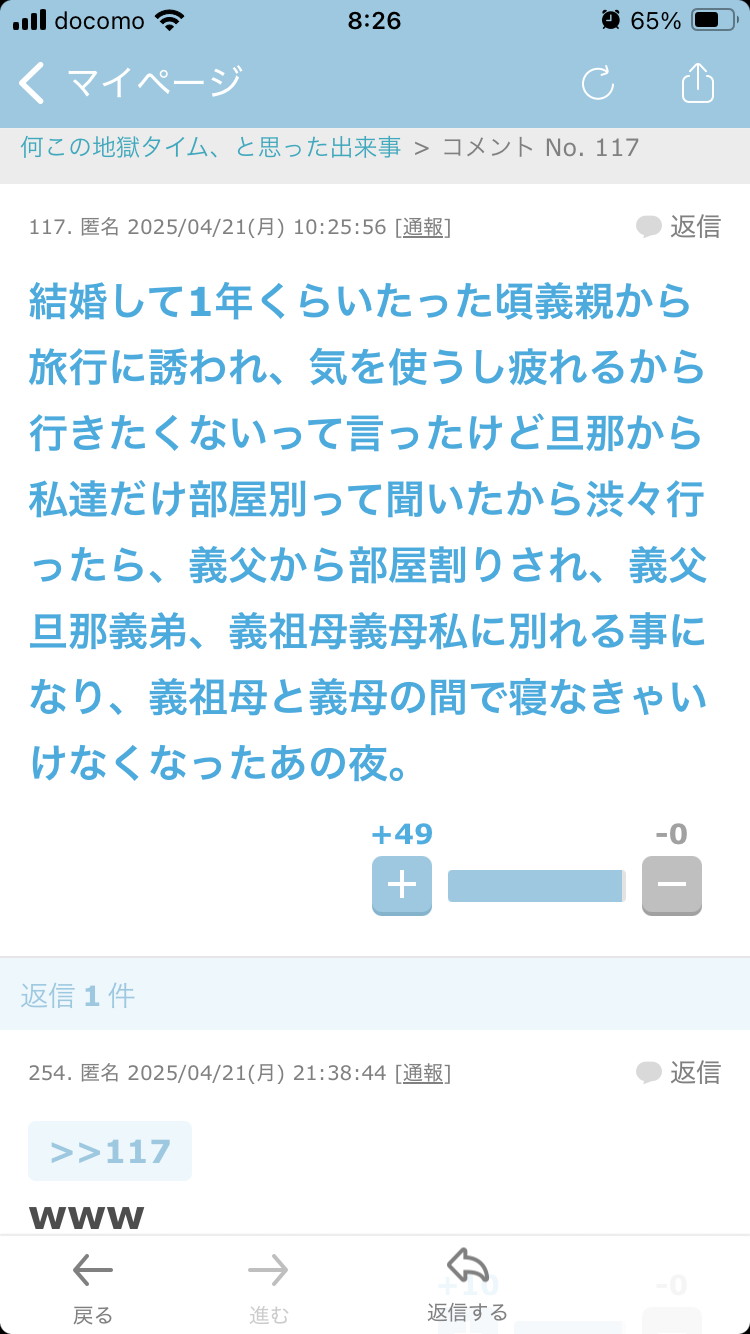Reload the page with refresh icon
This screenshot has height=1334, width=750.
pyautogui.click(x=598, y=83)
